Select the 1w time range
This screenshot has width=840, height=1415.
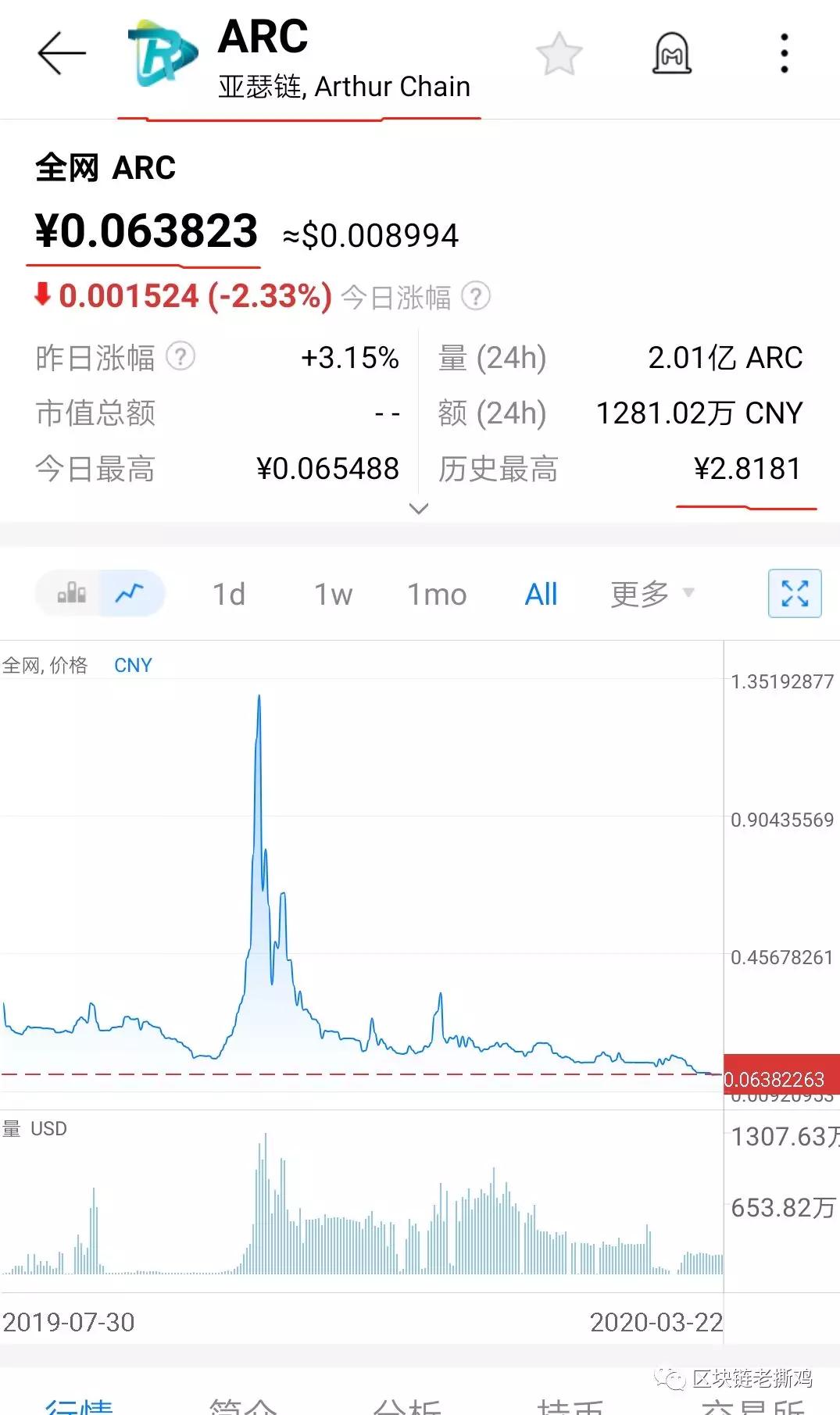point(333,595)
